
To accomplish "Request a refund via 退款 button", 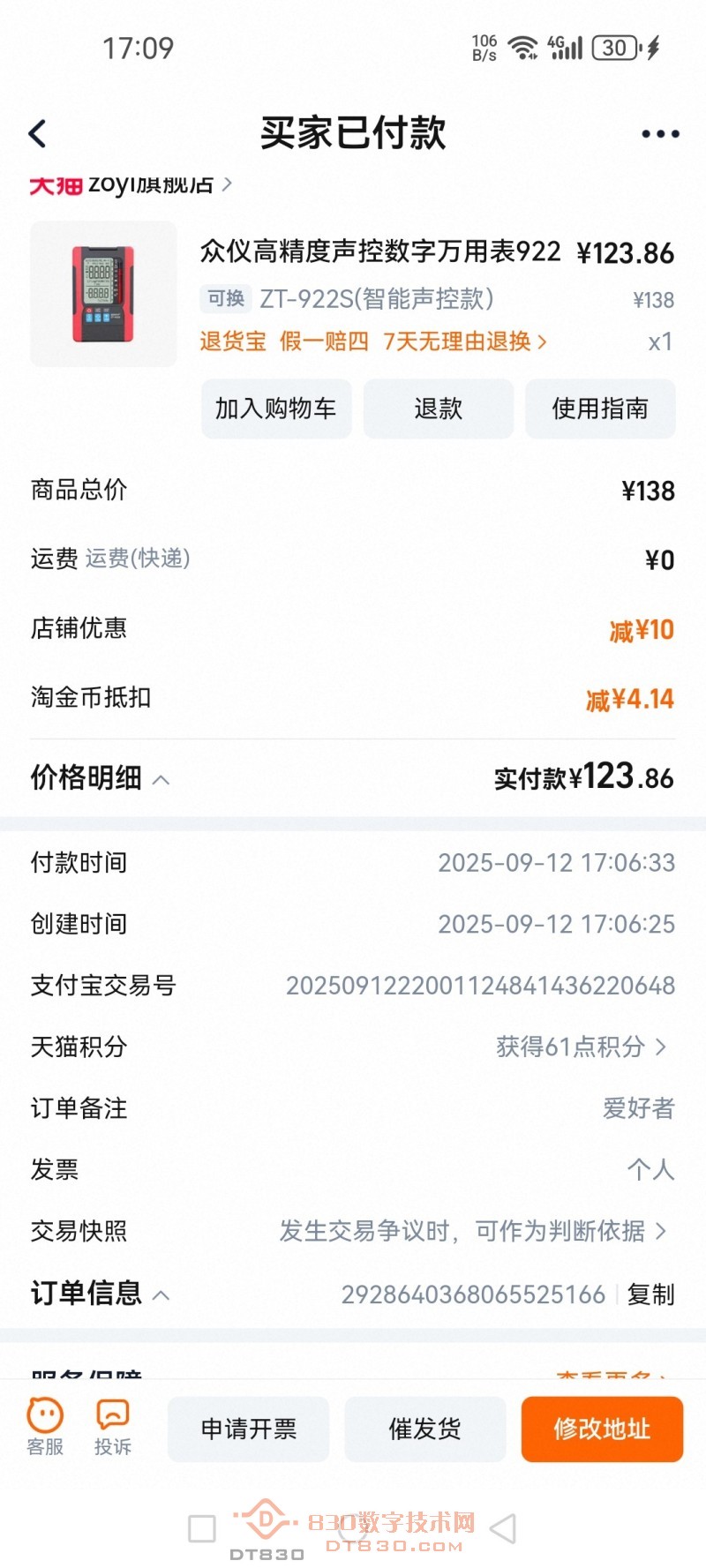I will click(x=439, y=409).
